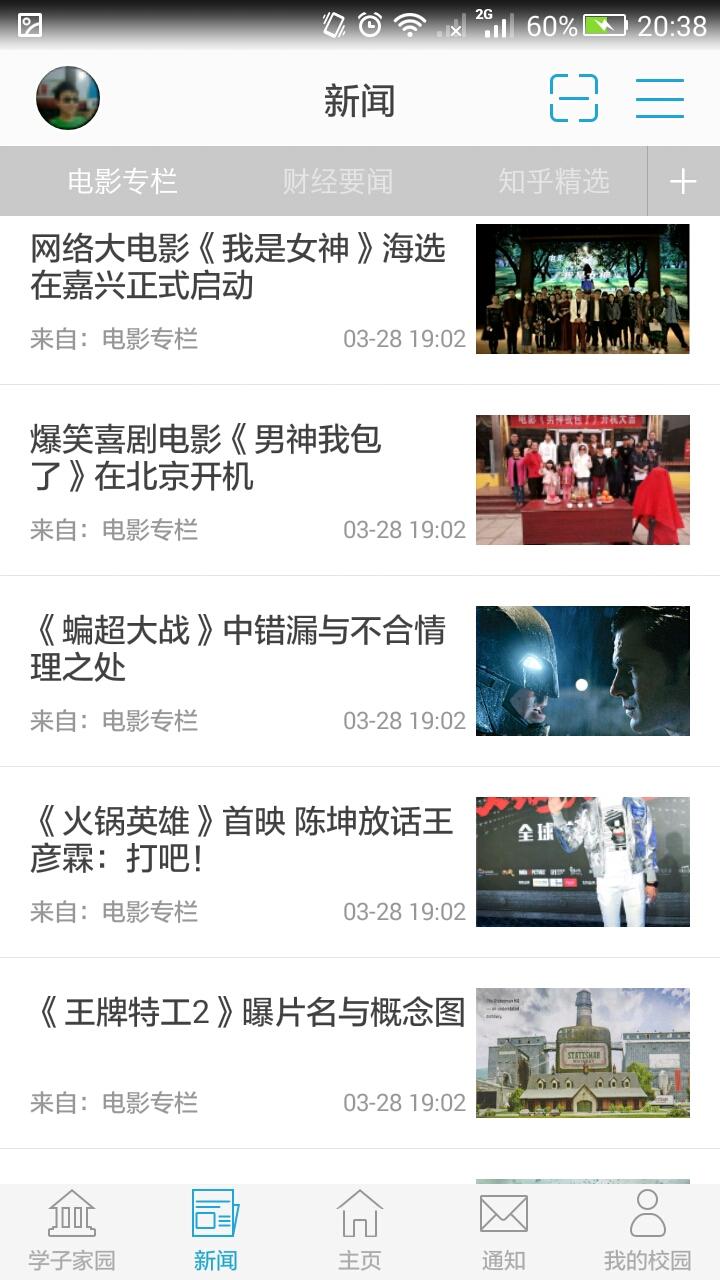The width and height of the screenshot is (720, 1280).
Task: Select the 新闻 bottom tab
Action: pyautogui.click(x=216, y=1230)
